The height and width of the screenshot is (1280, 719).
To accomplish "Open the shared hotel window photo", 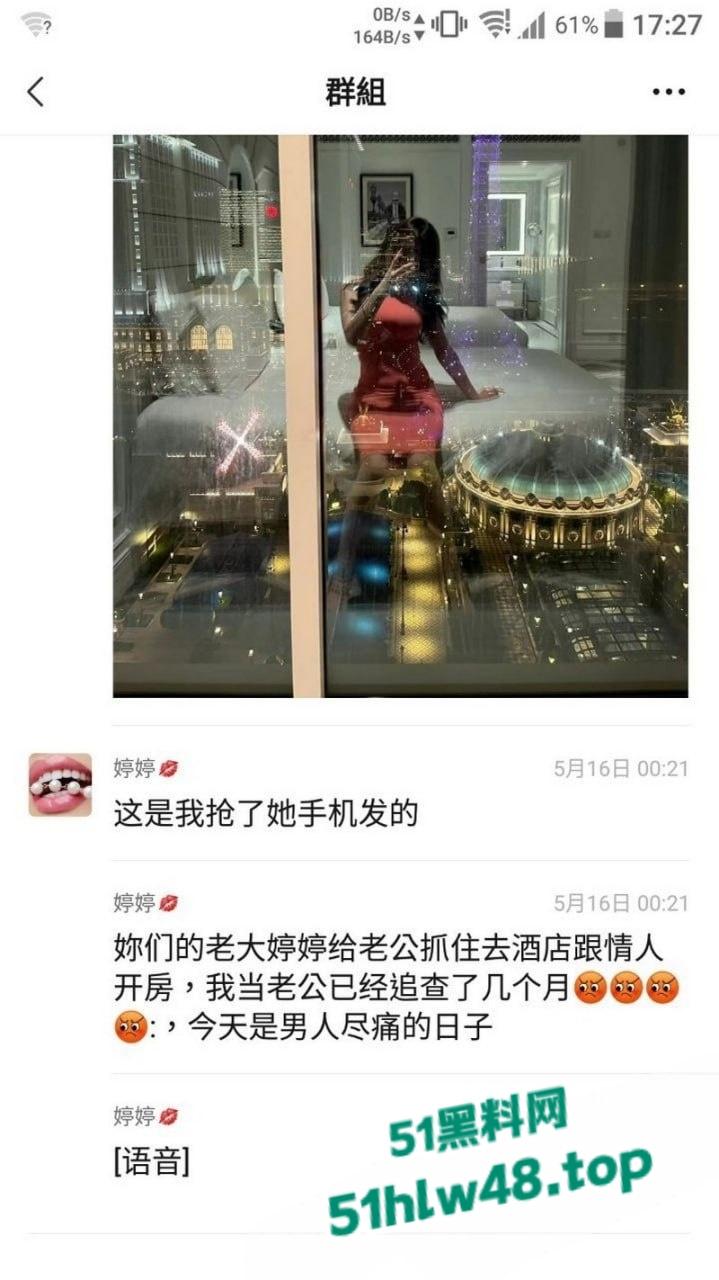I will (x=400, y=415).
